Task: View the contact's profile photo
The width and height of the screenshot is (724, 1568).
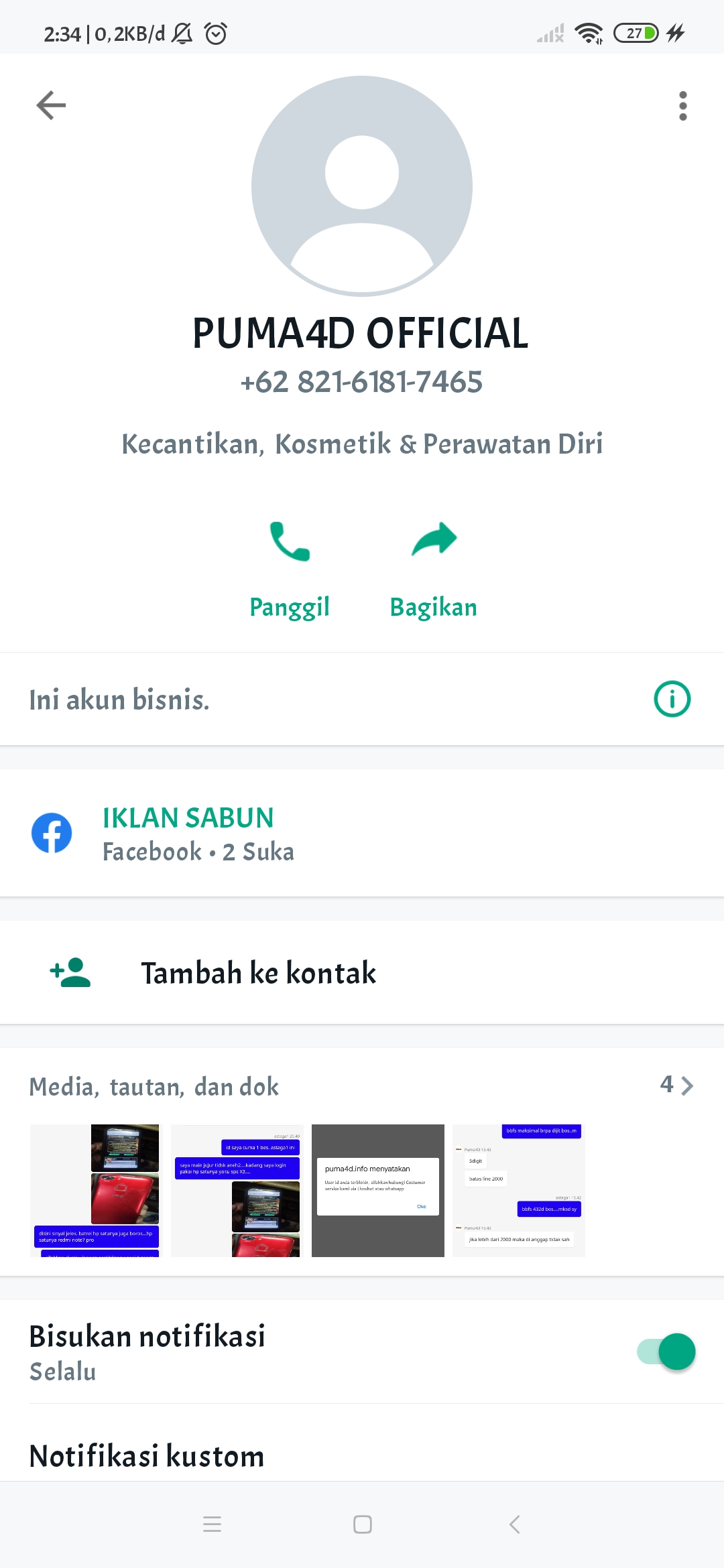Action: tap(362, 186)
